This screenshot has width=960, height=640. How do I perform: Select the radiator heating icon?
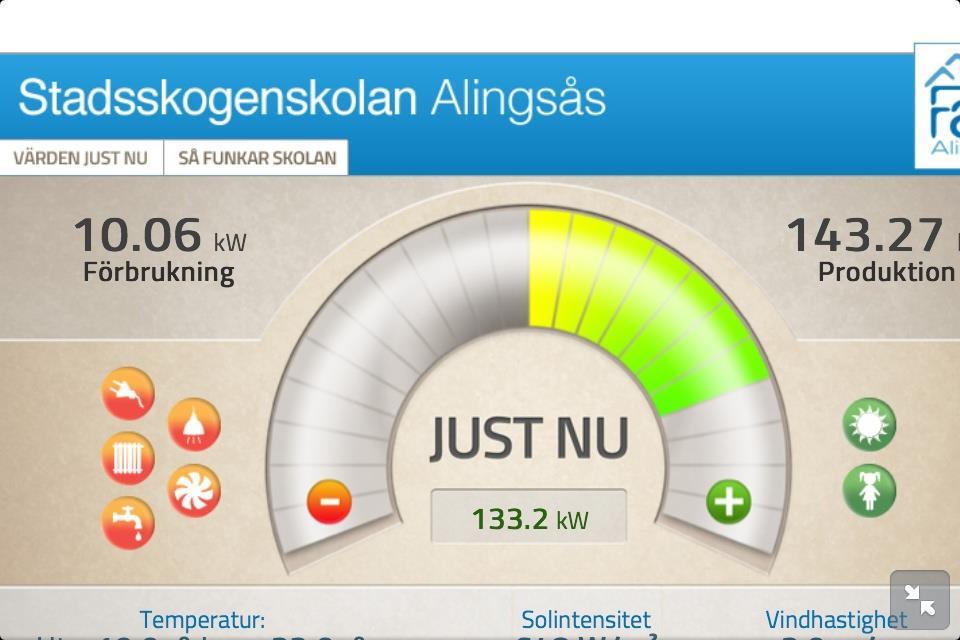coord(128,459)
